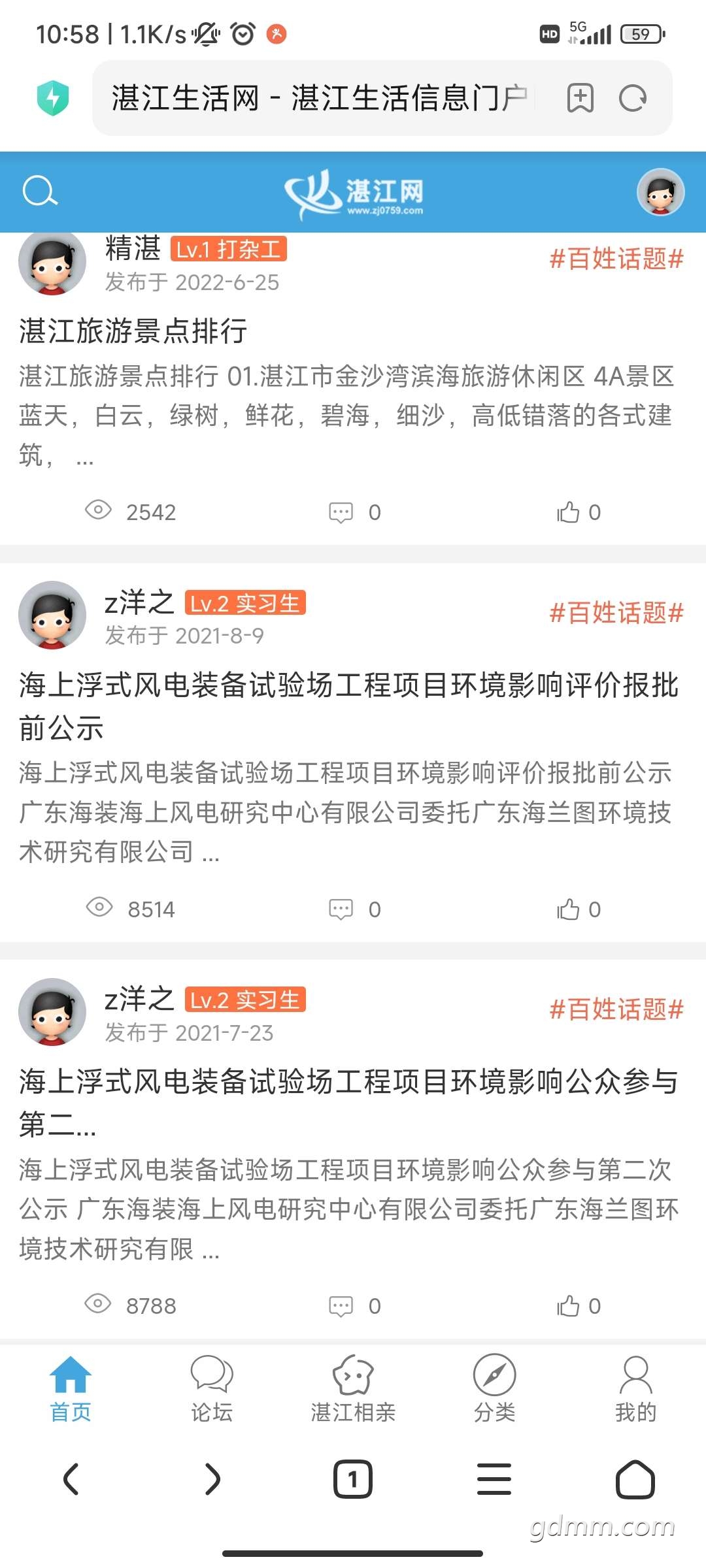Open the search icon in the header

coord(40,191)
